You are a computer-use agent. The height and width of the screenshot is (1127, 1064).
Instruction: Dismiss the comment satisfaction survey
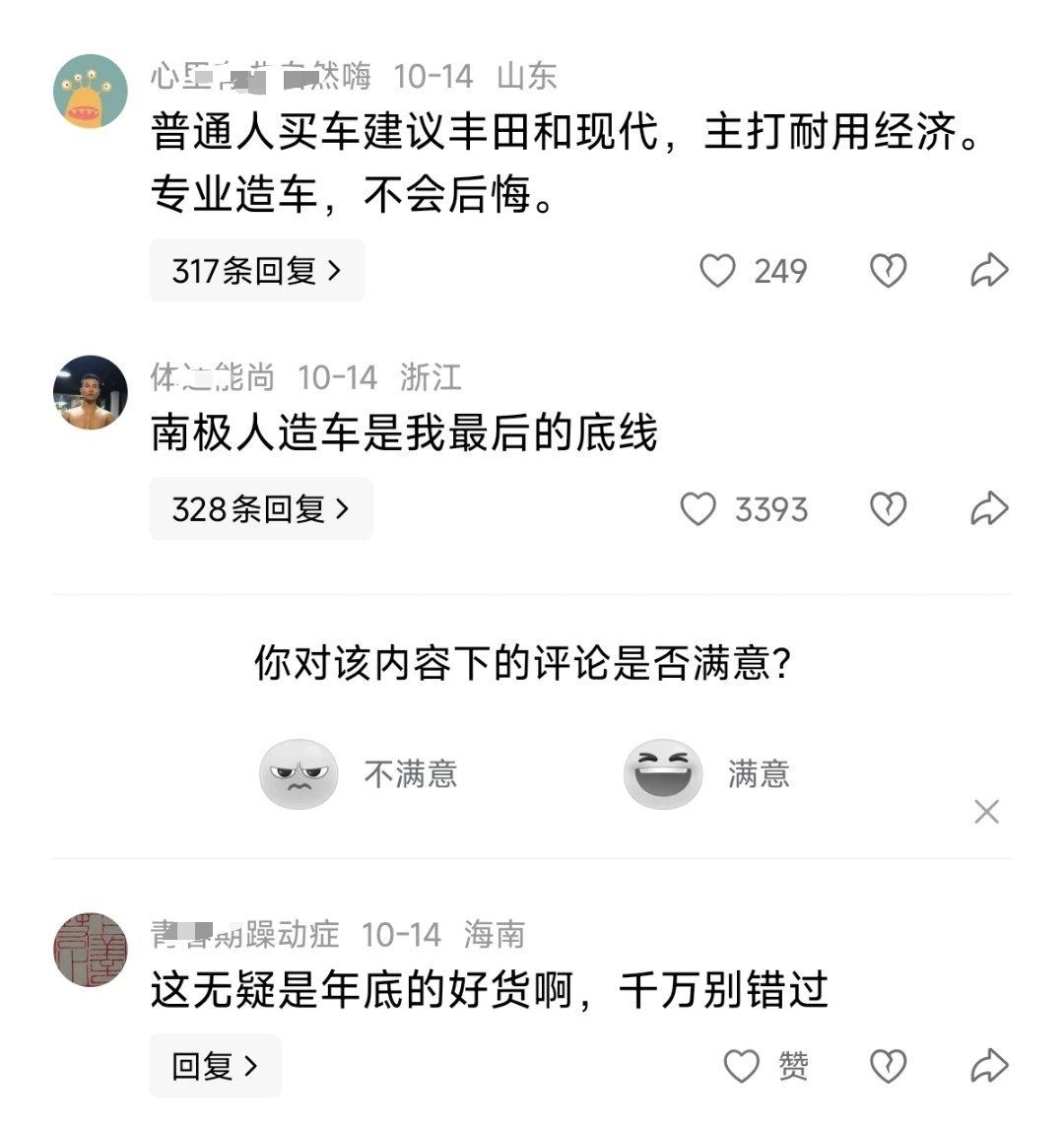(x=986, y=812)
